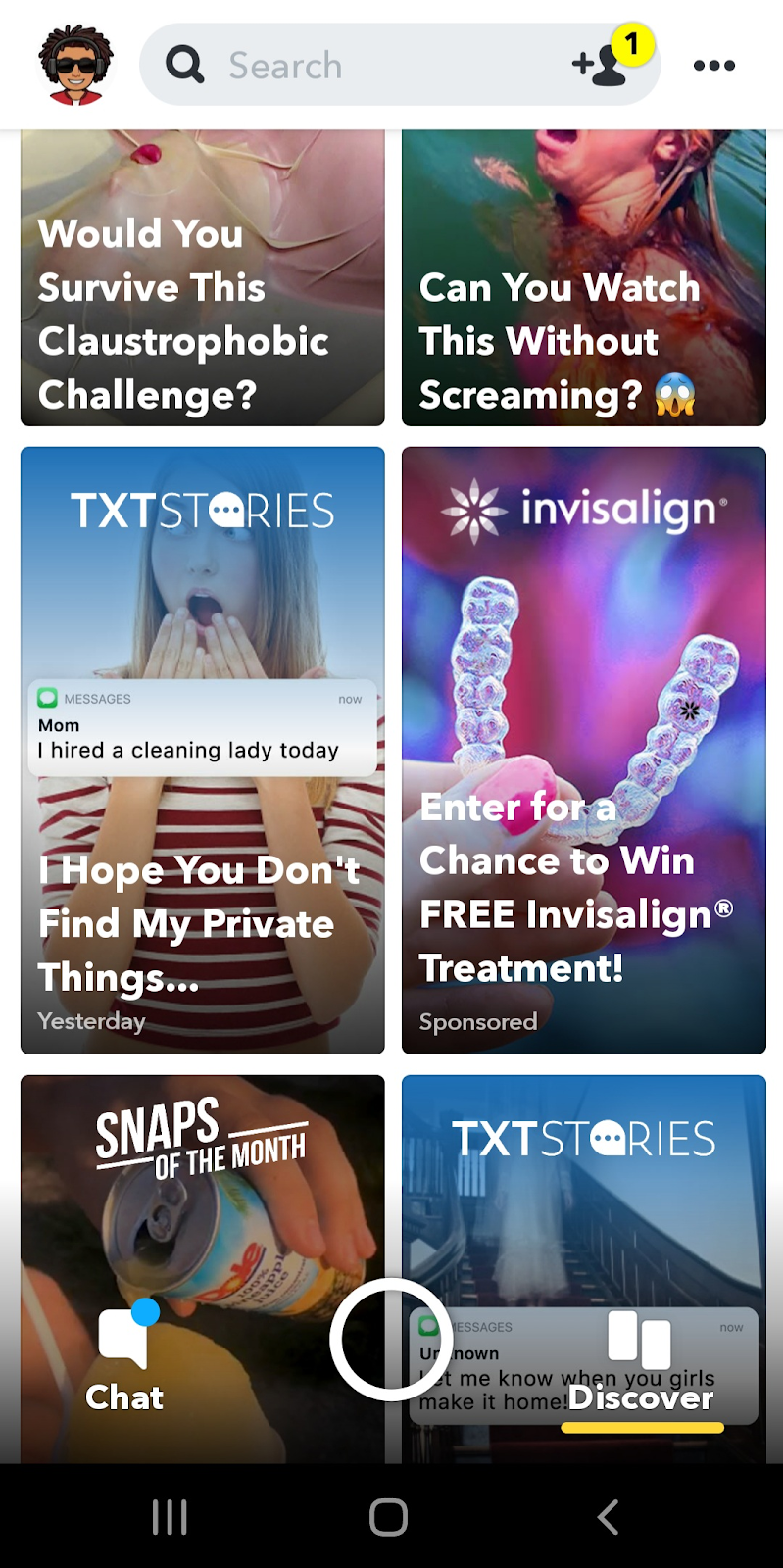Open the add friends icon
The height and width of the screenshot is (1568, 783).
tap(602, 66)
